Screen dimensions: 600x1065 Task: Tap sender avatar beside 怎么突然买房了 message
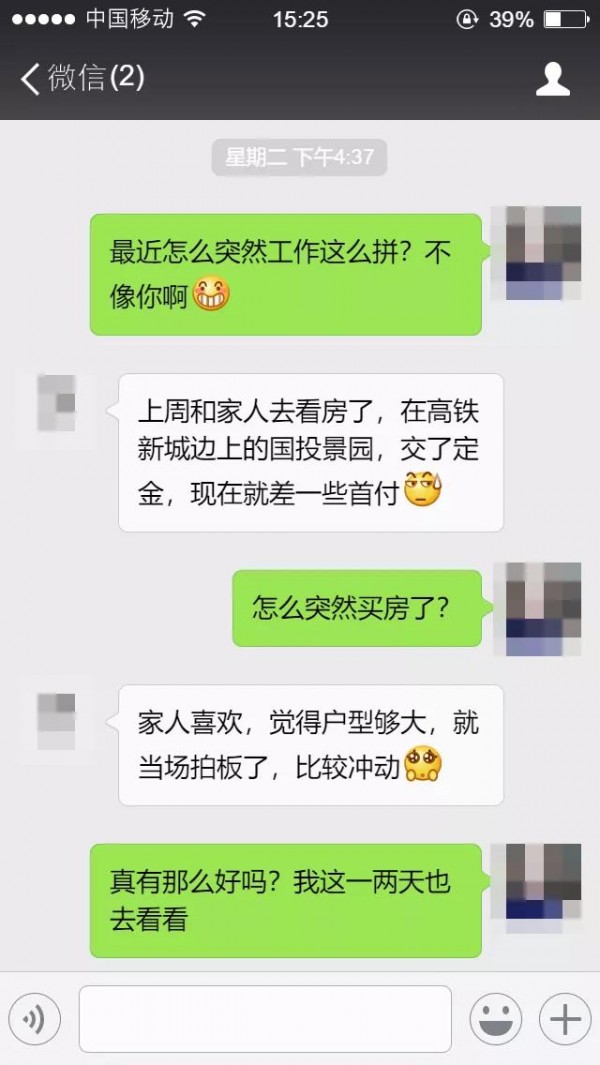543,608
